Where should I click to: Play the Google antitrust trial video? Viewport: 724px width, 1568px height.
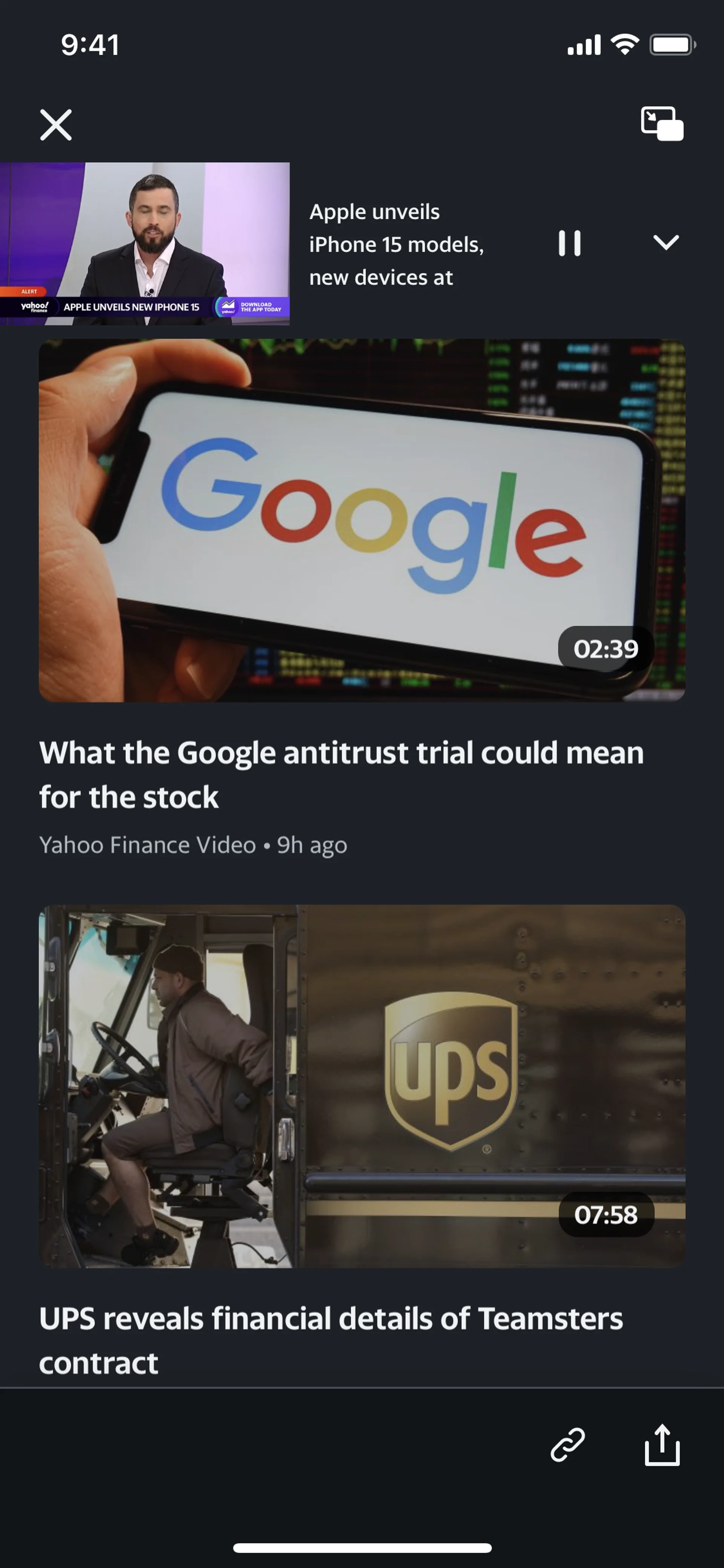pos(362,521)
